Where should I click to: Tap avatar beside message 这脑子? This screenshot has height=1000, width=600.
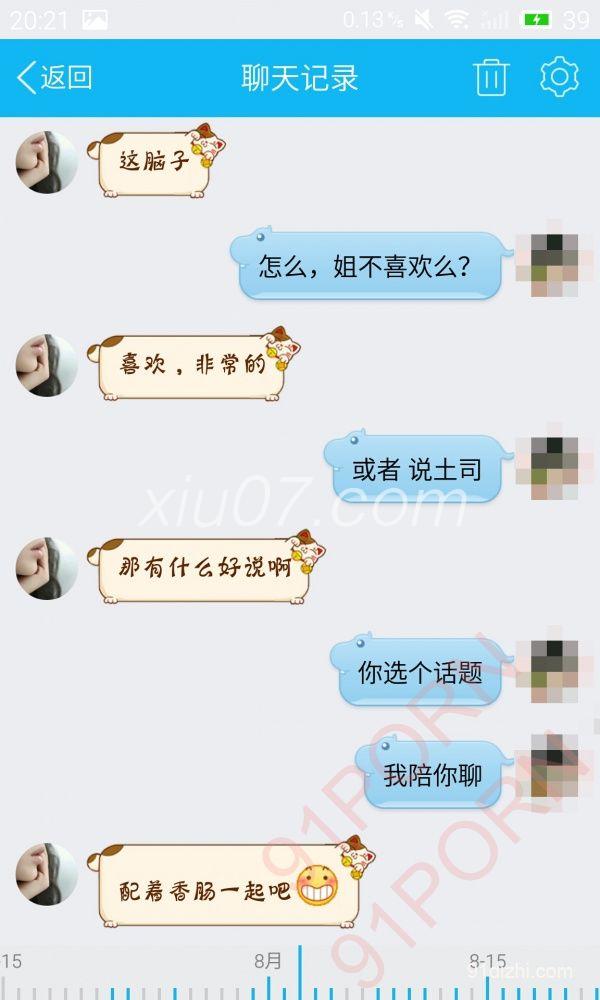46,162
